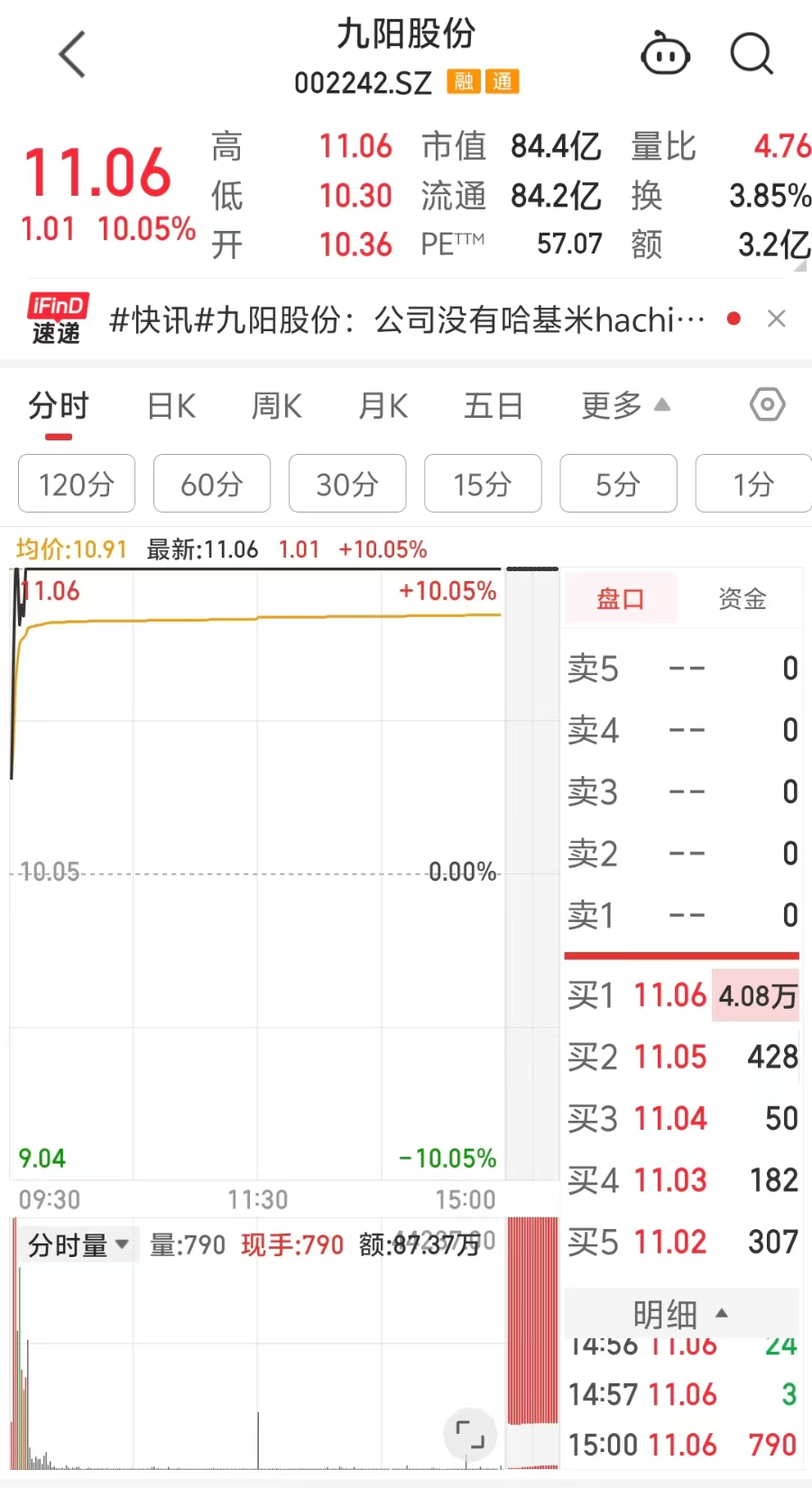Open the iFinD news flash about 九阳股份
Screen dimensions: 812x1488
click(406, 319)
